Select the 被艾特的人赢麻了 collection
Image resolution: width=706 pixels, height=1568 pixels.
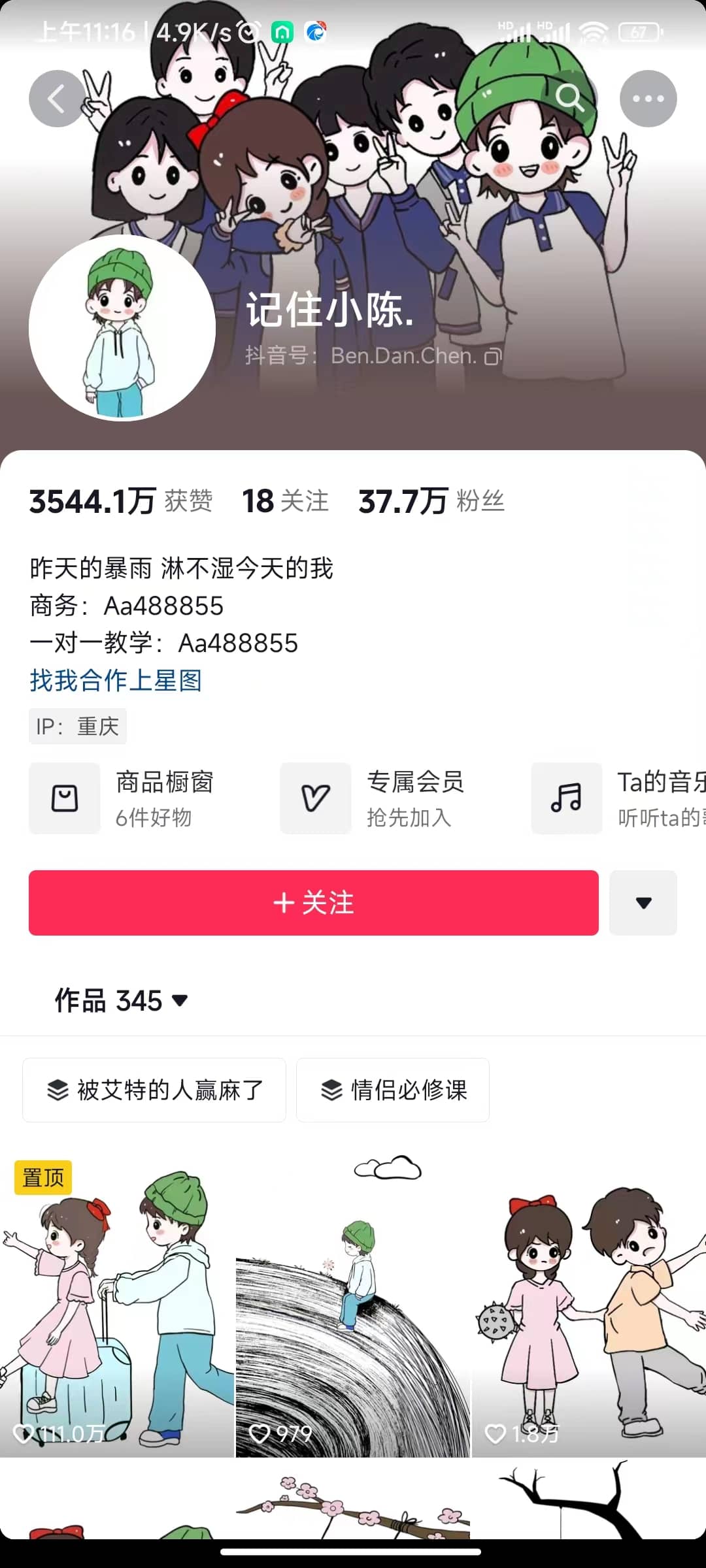[154, 1090]
